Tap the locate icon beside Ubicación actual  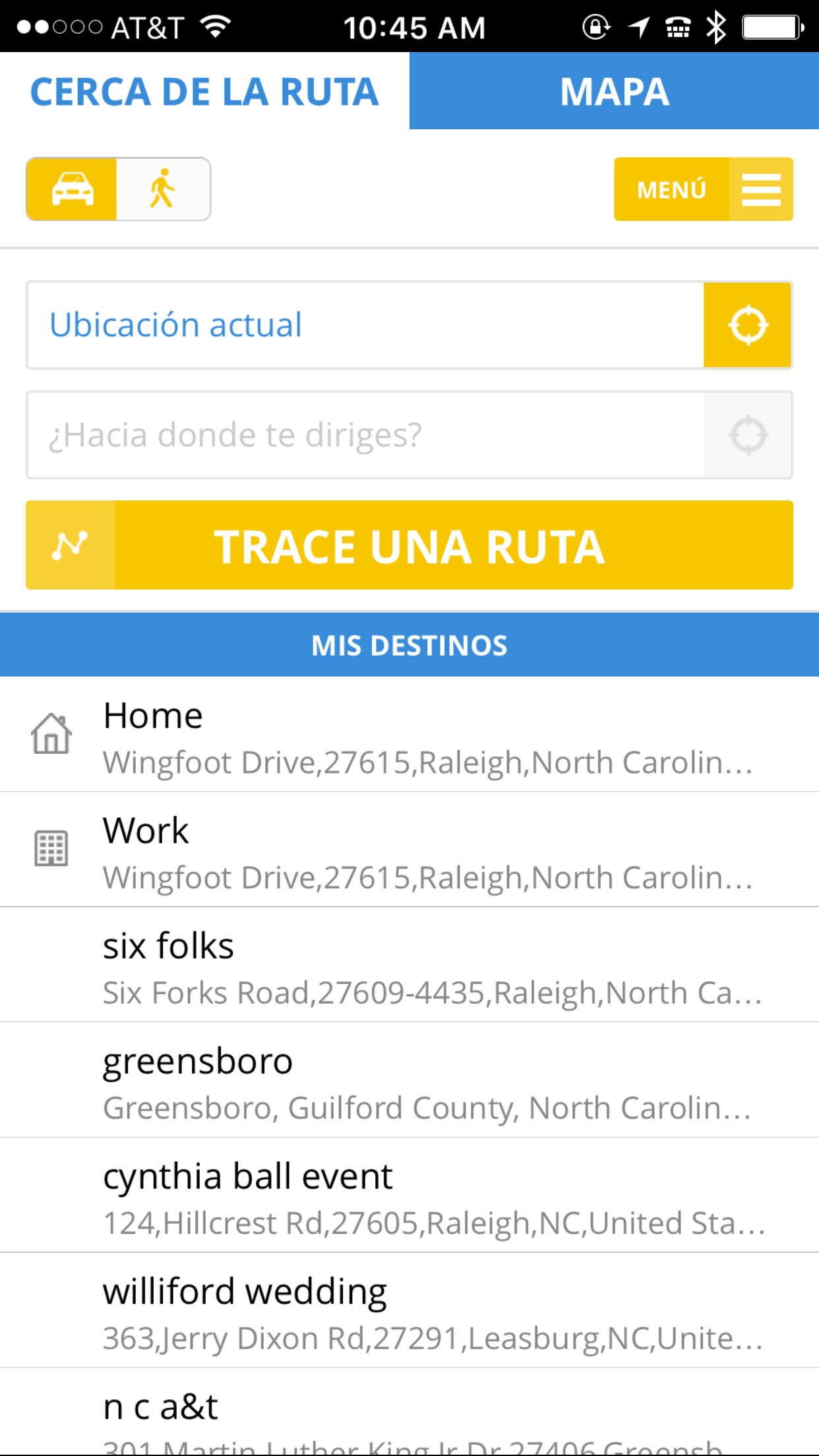(748, 325)
